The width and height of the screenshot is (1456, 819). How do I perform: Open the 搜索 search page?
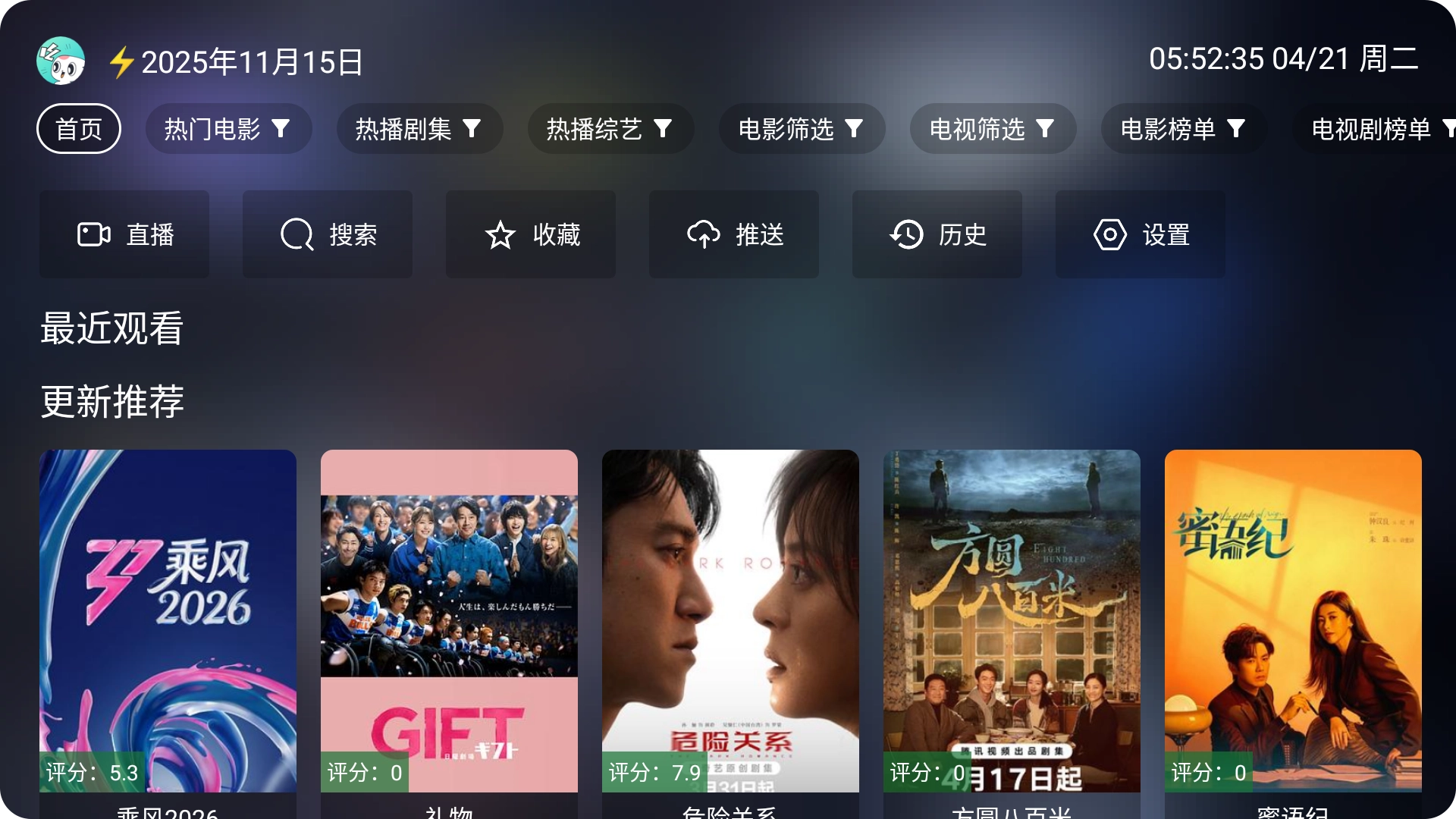coord(328,234)
